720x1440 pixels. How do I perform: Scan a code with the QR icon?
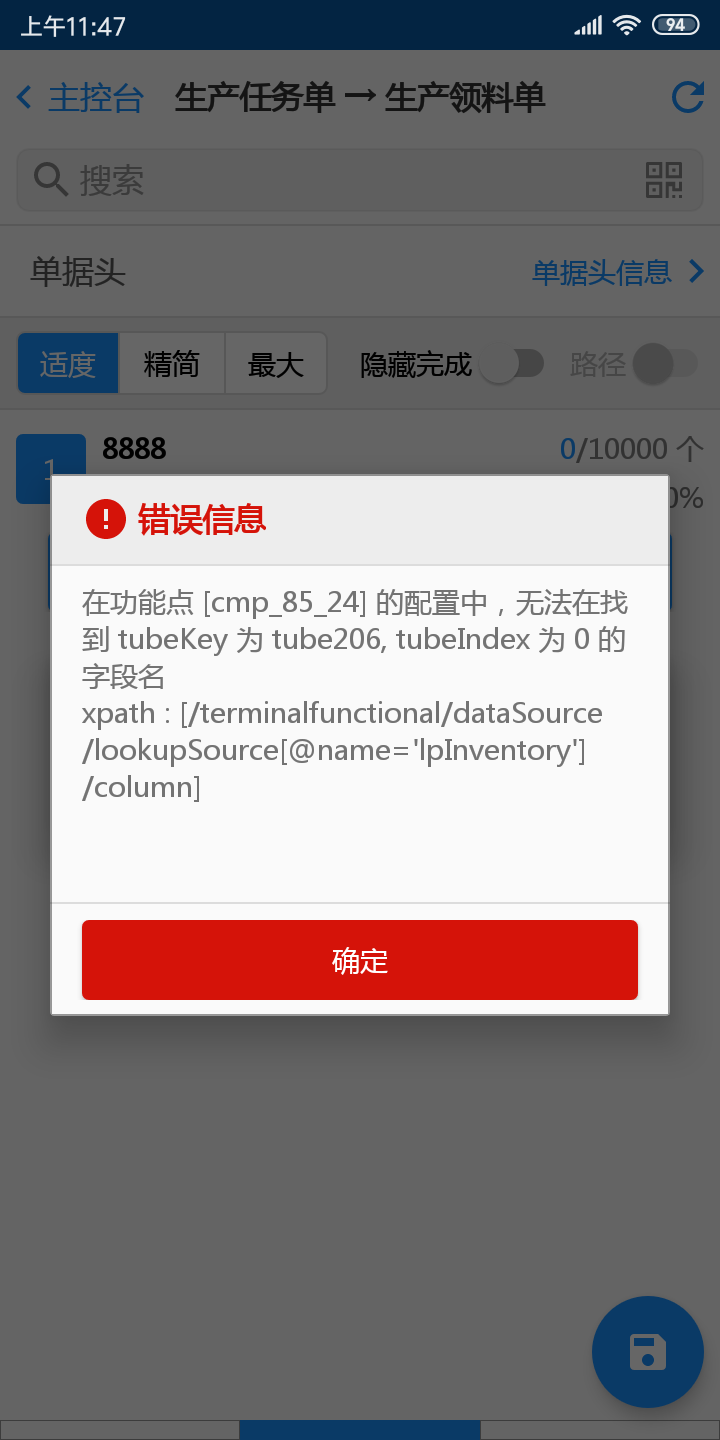point(663,180)
